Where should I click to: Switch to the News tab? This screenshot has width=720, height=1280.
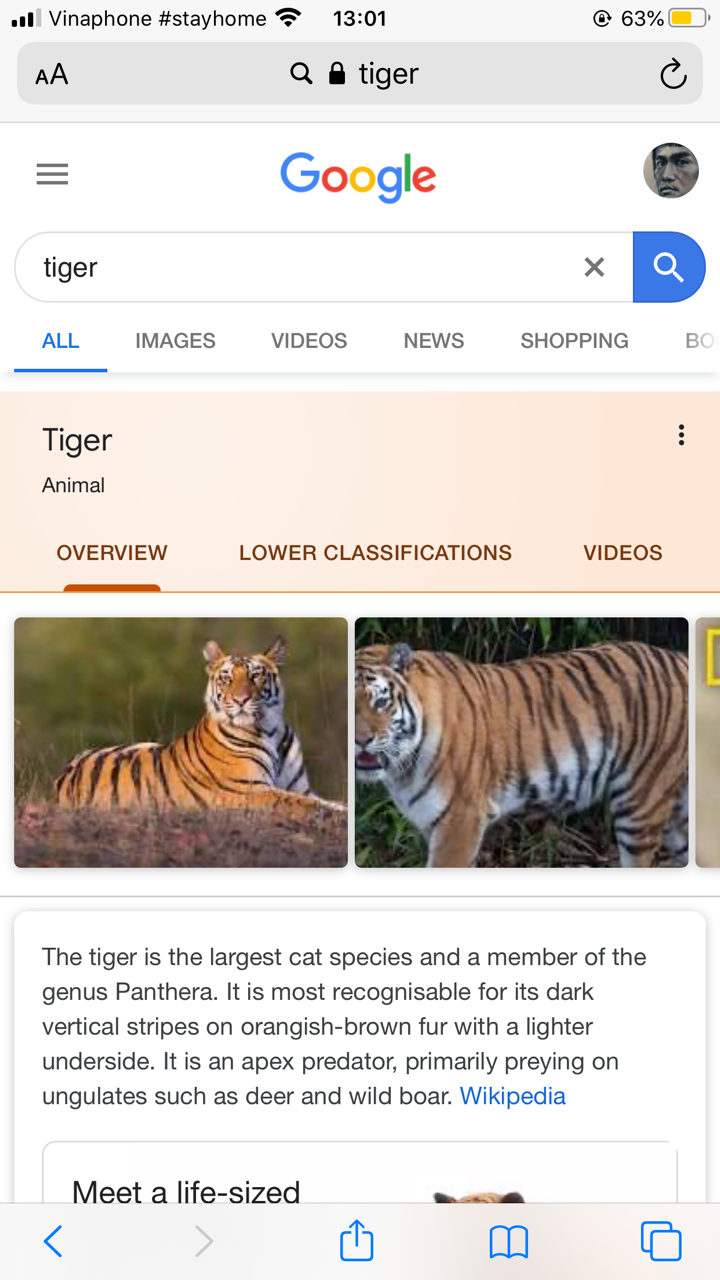tap(433, 341)
